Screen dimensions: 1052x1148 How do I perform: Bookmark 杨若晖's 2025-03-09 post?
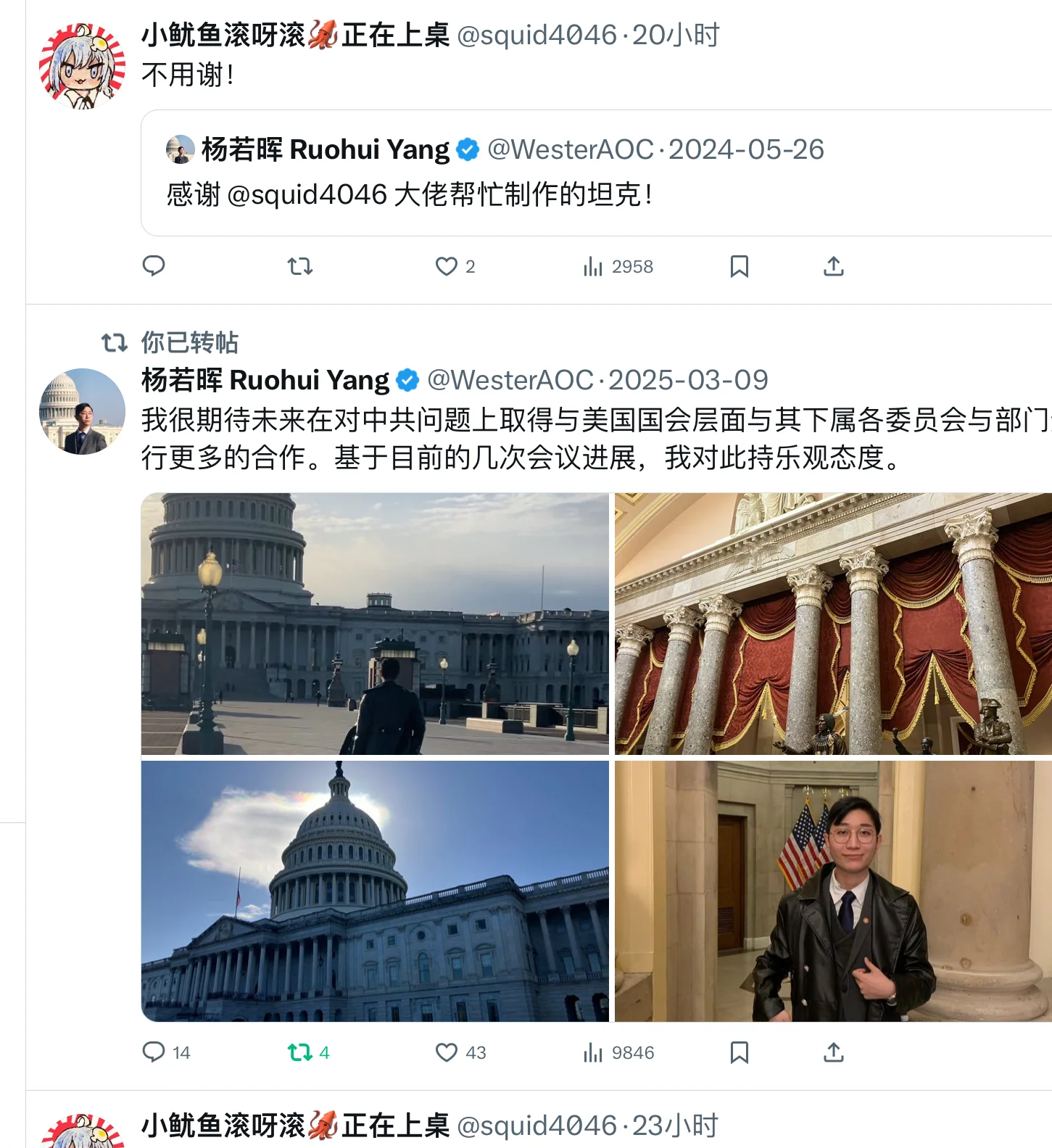click(739, 1052)
